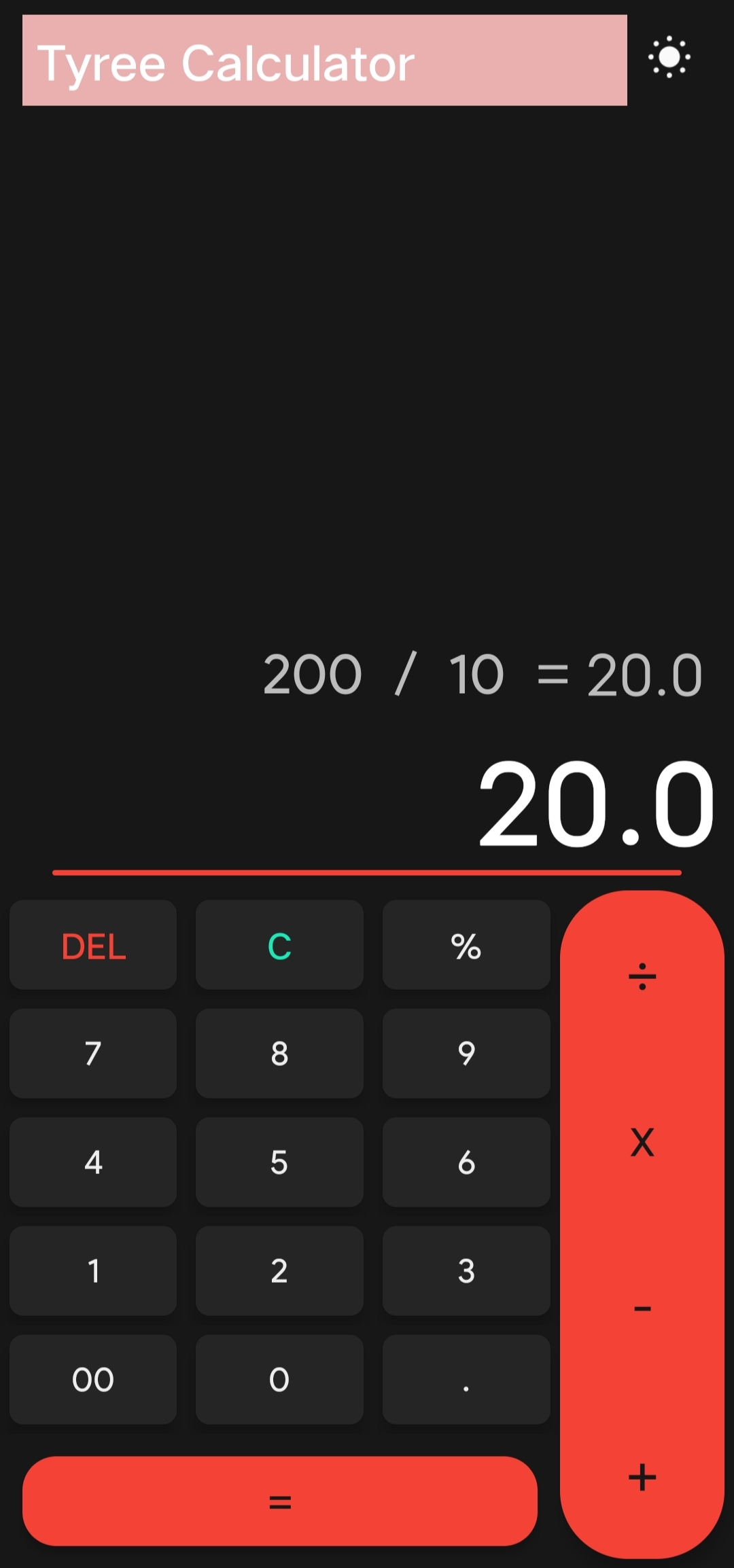The width and height of the screenshot is (734, 1568).
Task: Enter the digit 7
Action: click(x=93, y=1054)
